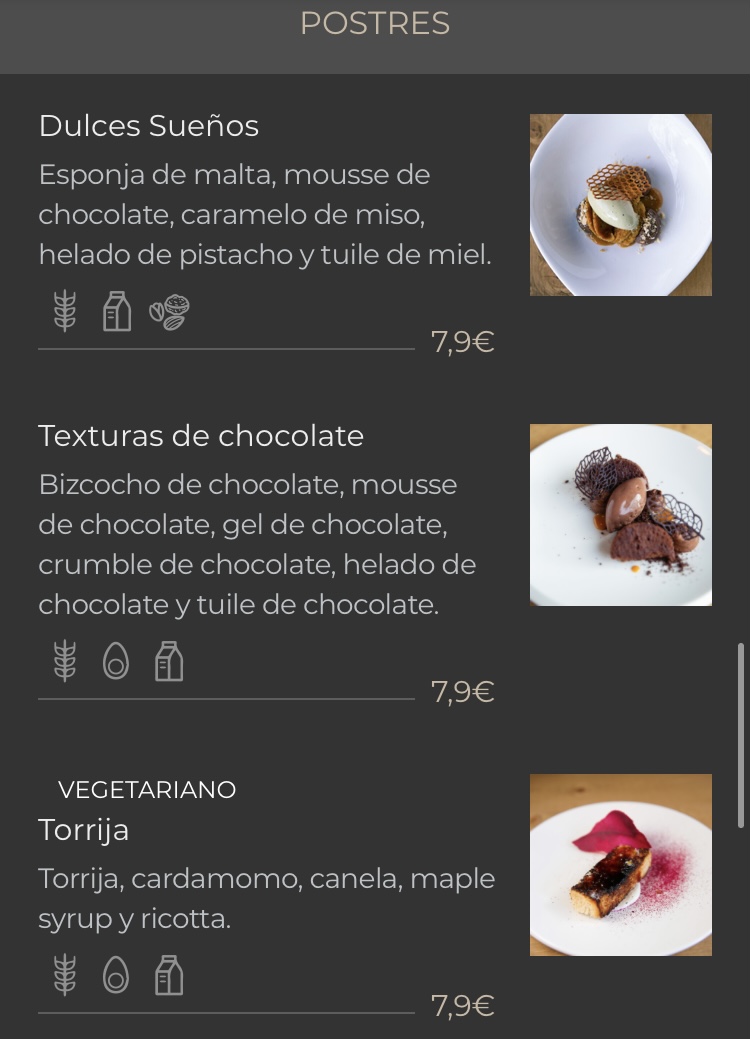Viewport: 750px width, 1039px height.
Task: Click the nuts allergen icon on Dulces Sueños
Action: tap(169, 312)
